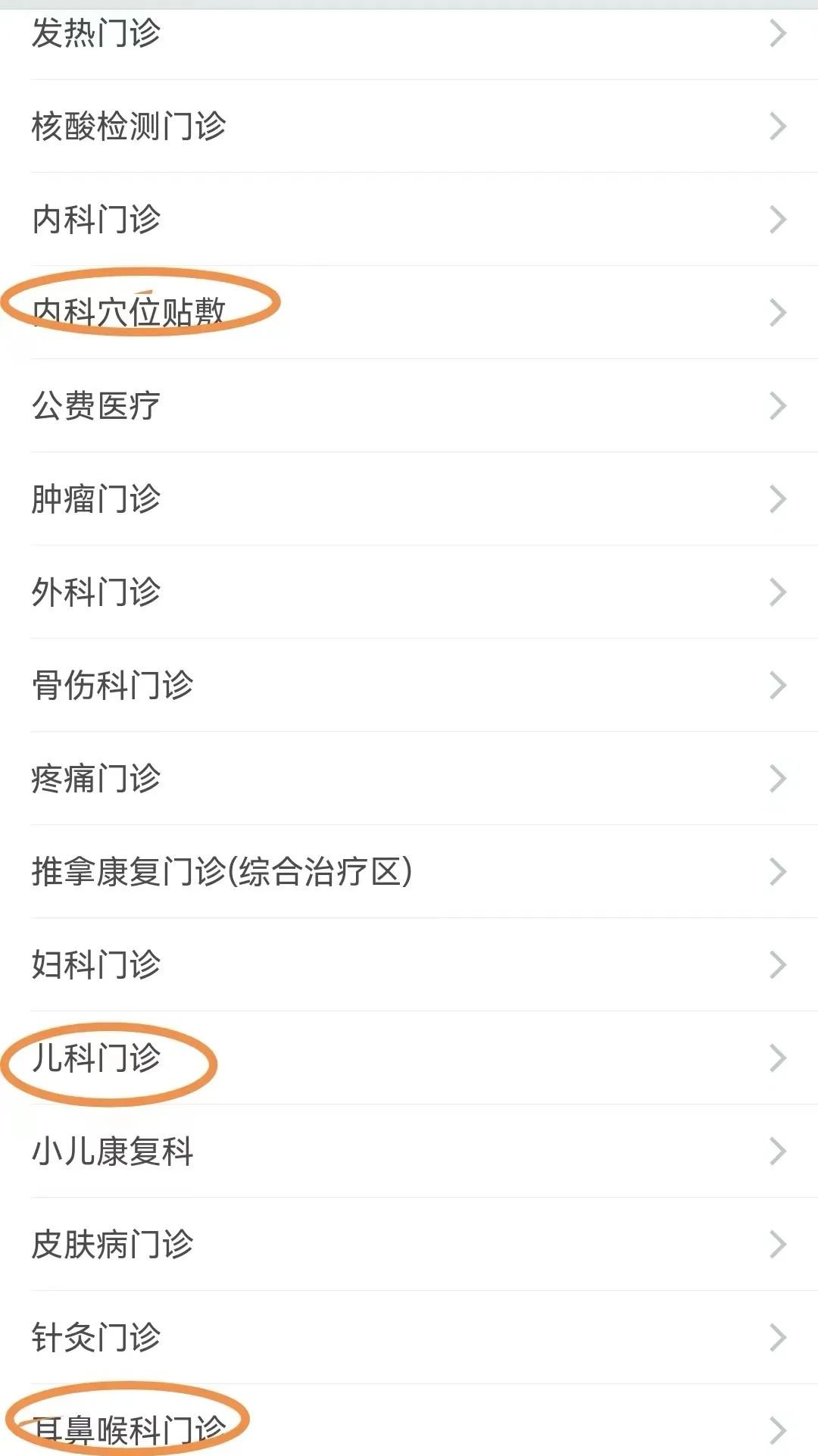Go to 骨伤科门诊

coord(112,685)
